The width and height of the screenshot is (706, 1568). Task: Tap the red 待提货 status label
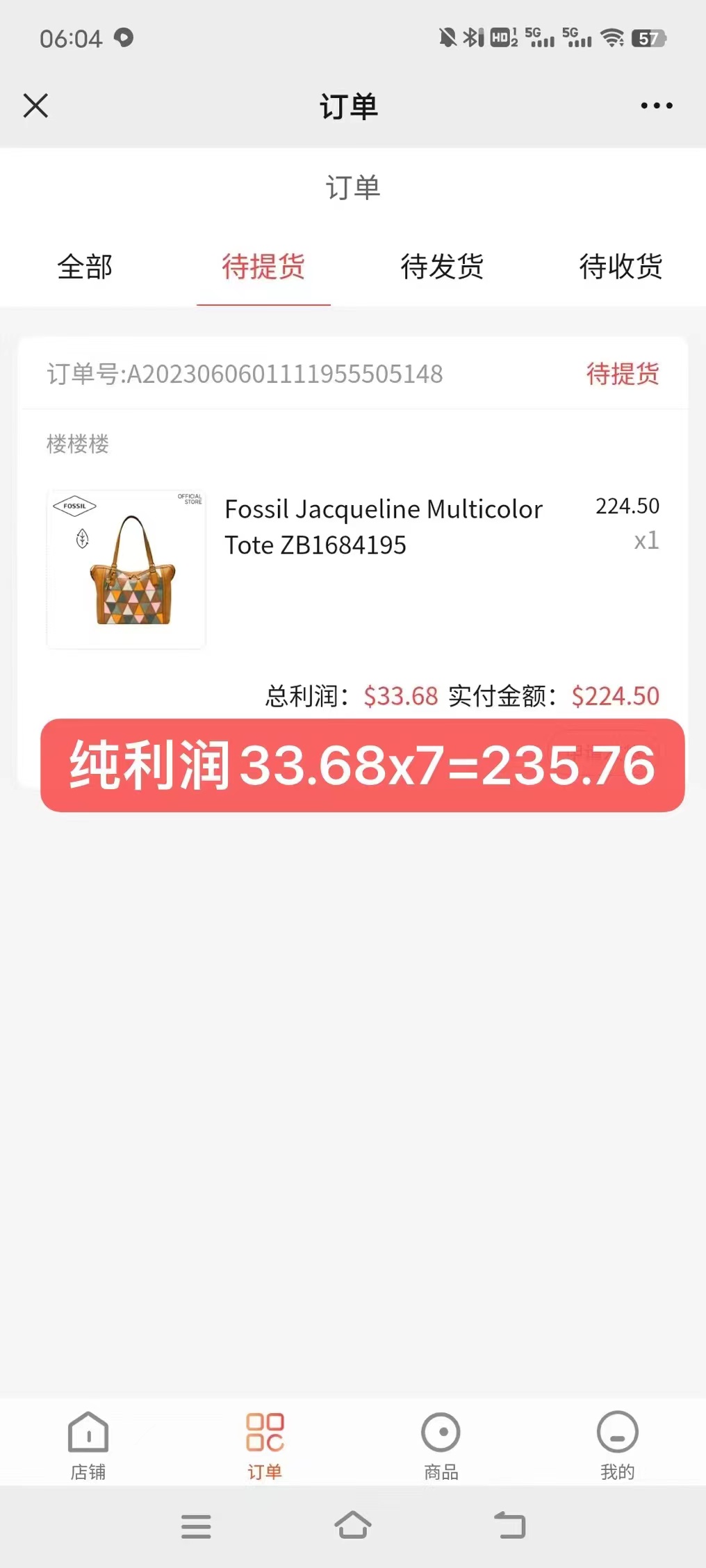(623, 374)
